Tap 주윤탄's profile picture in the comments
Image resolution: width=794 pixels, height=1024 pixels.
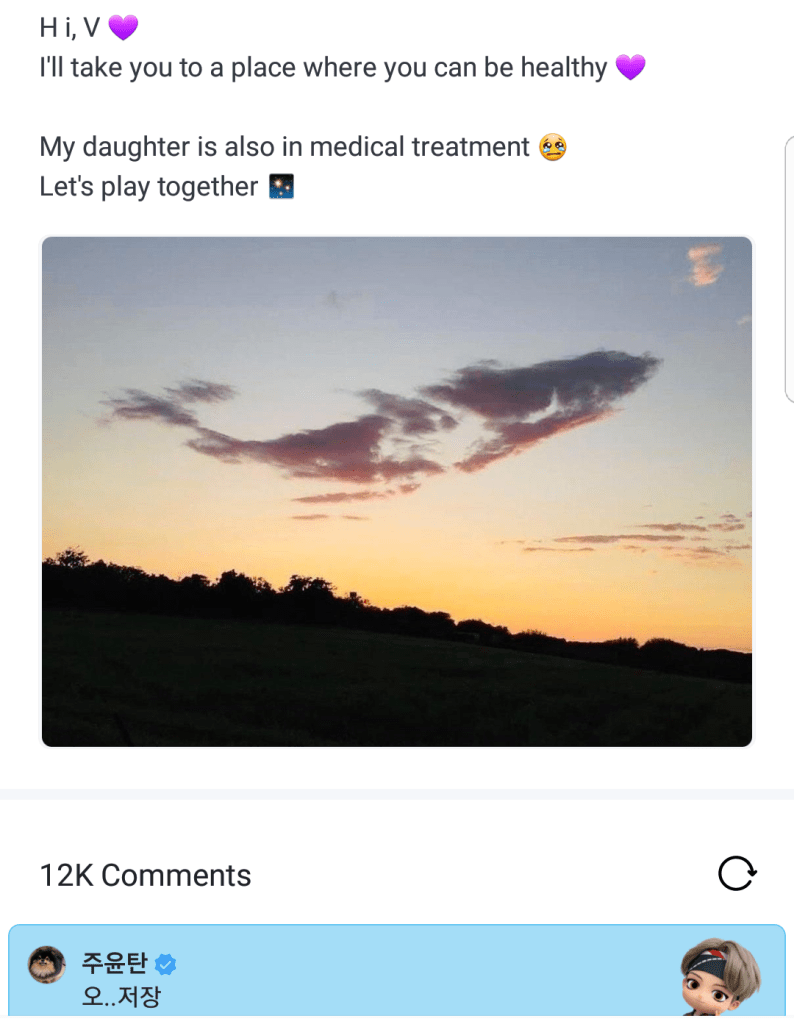(47, 964)
